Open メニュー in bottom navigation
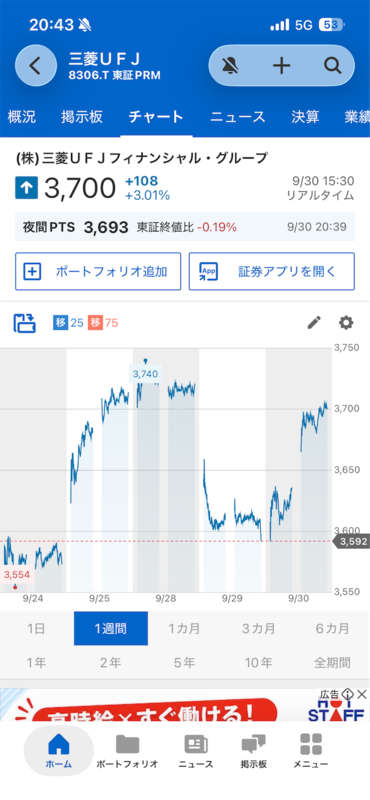This screenshot has height=800, width=370. (x=310, y=751)
